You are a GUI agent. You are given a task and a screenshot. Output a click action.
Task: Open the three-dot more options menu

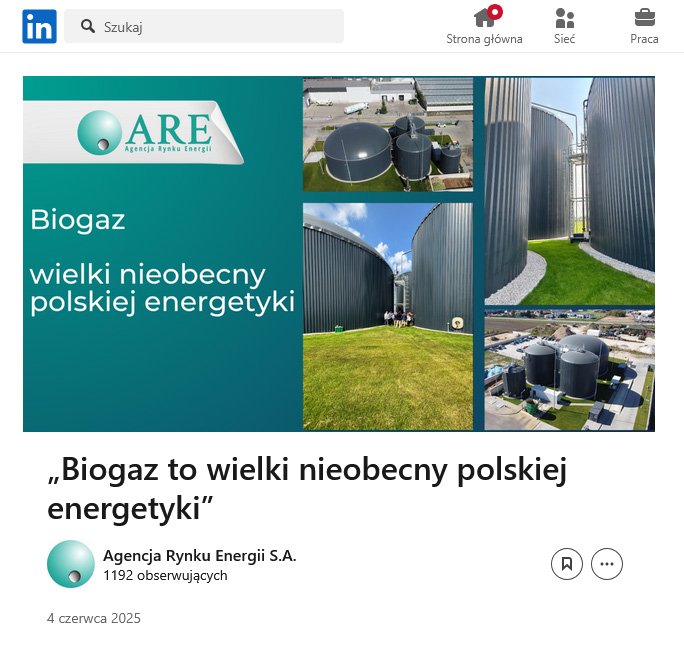[607, 564]
